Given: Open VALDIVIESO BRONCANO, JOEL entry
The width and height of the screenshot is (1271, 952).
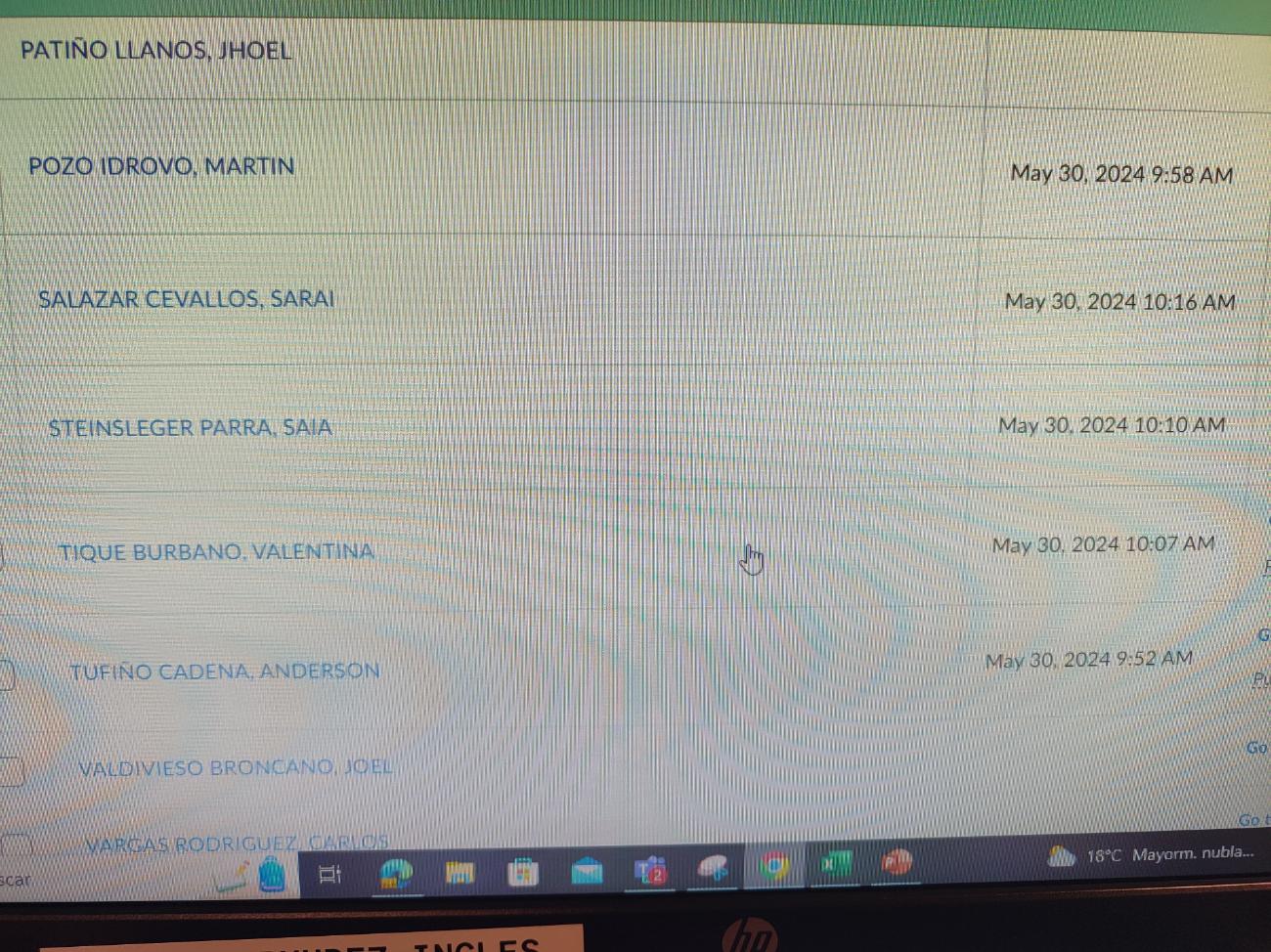Looking at the screenshot, I should (x=235, y=767).
